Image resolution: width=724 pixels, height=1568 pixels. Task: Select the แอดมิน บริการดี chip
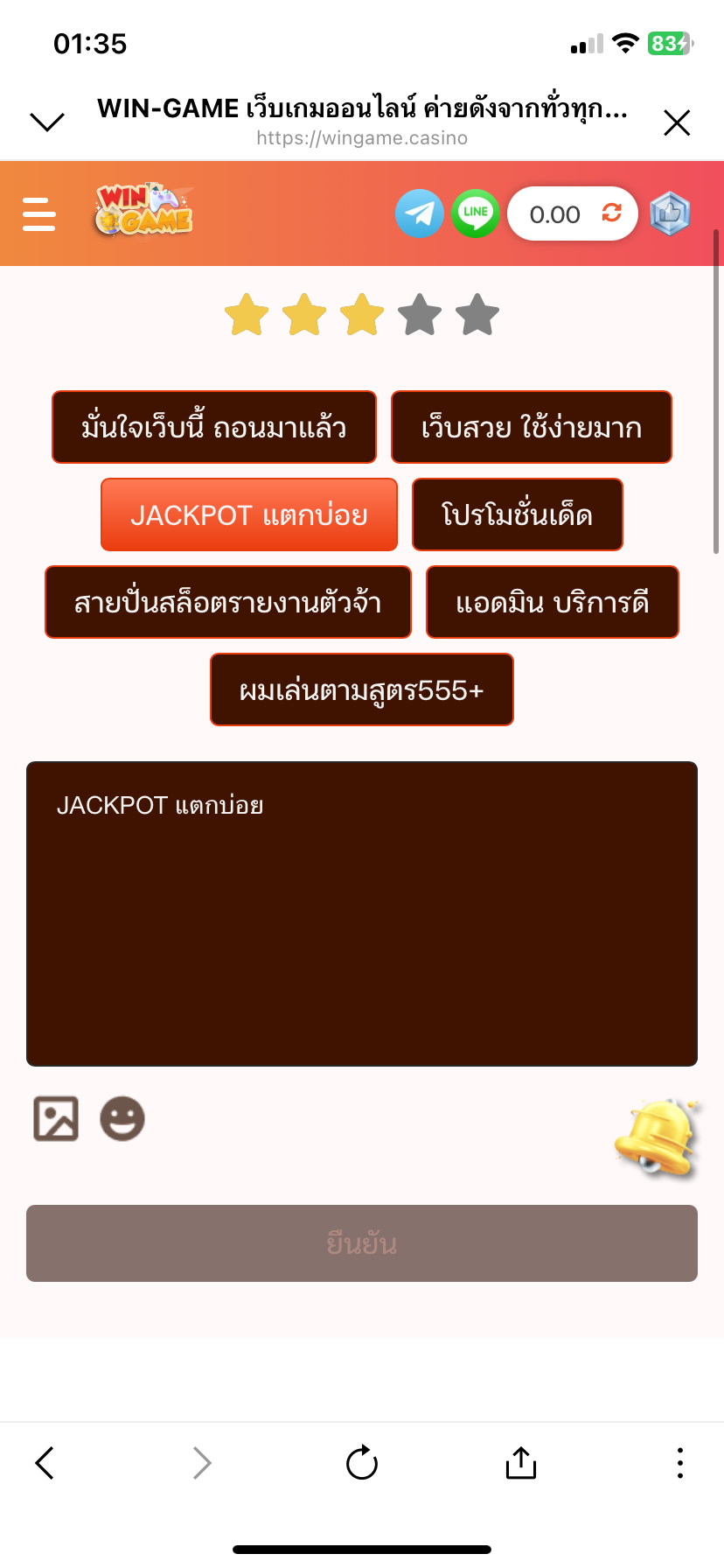(553, 602)
